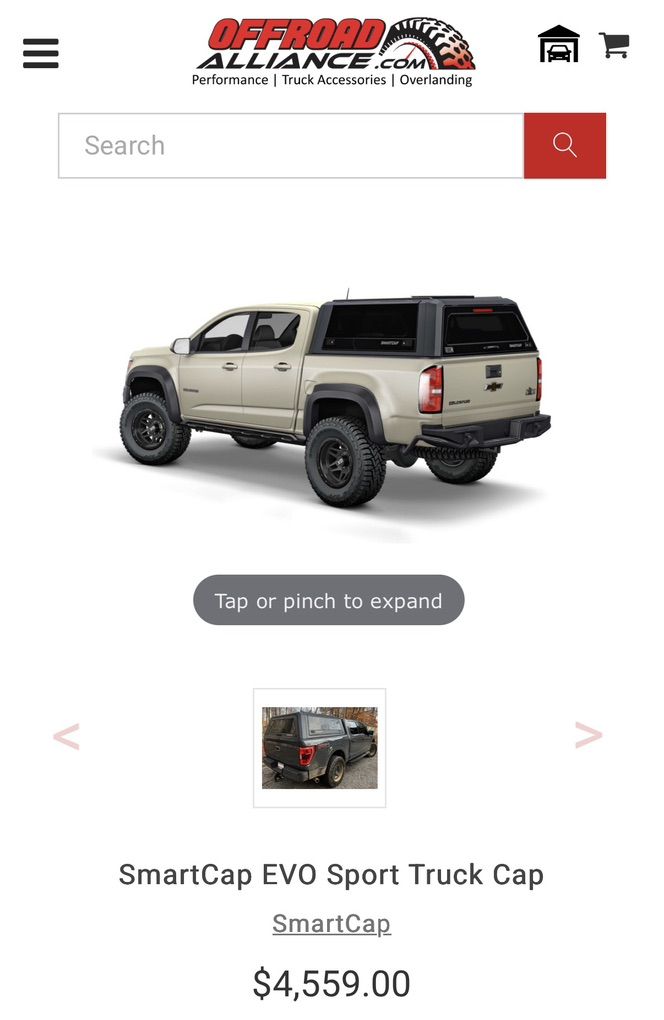Viewport: 664px width, 1020px height.
Task: Go to Offroad Alliance home via logo
Action: click(332, 52)
